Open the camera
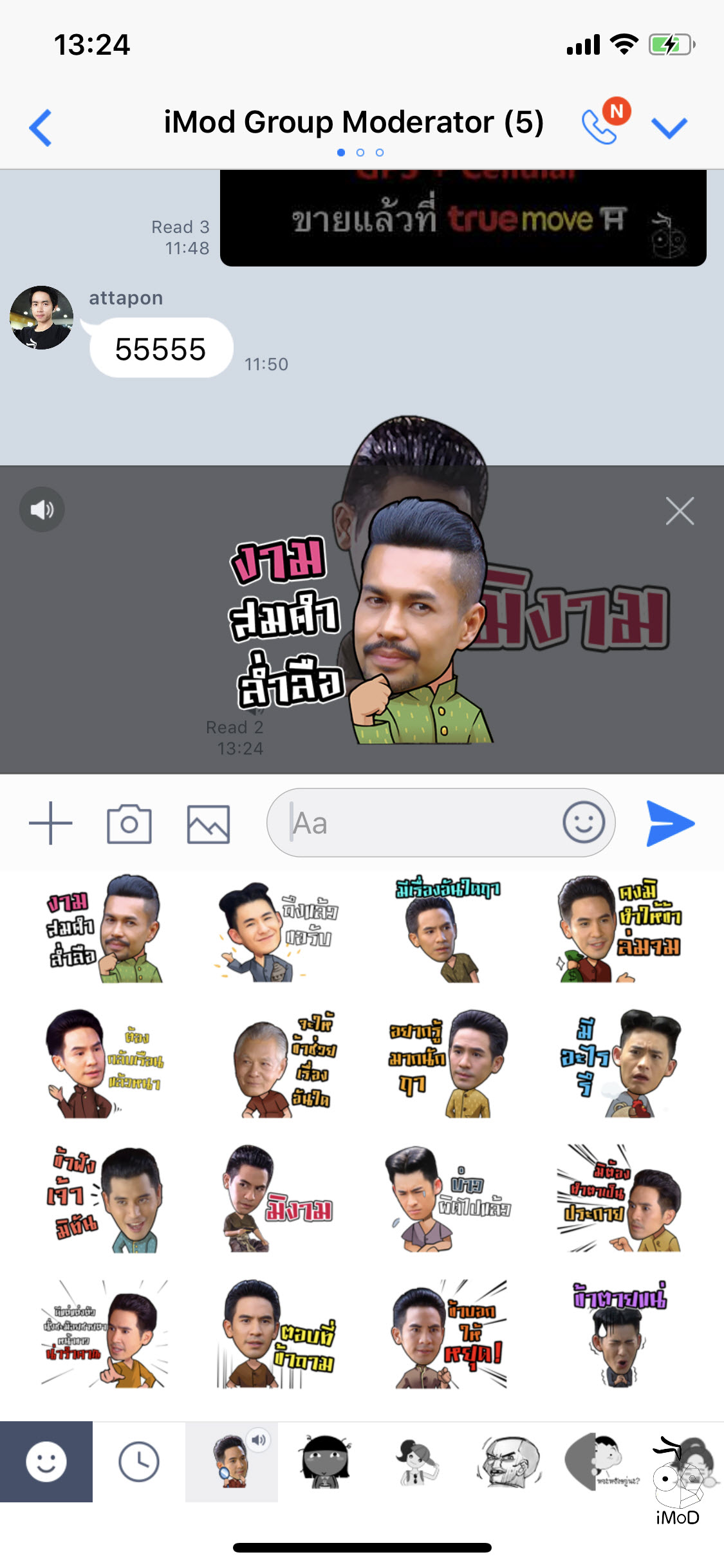 (x=129, y=823)
